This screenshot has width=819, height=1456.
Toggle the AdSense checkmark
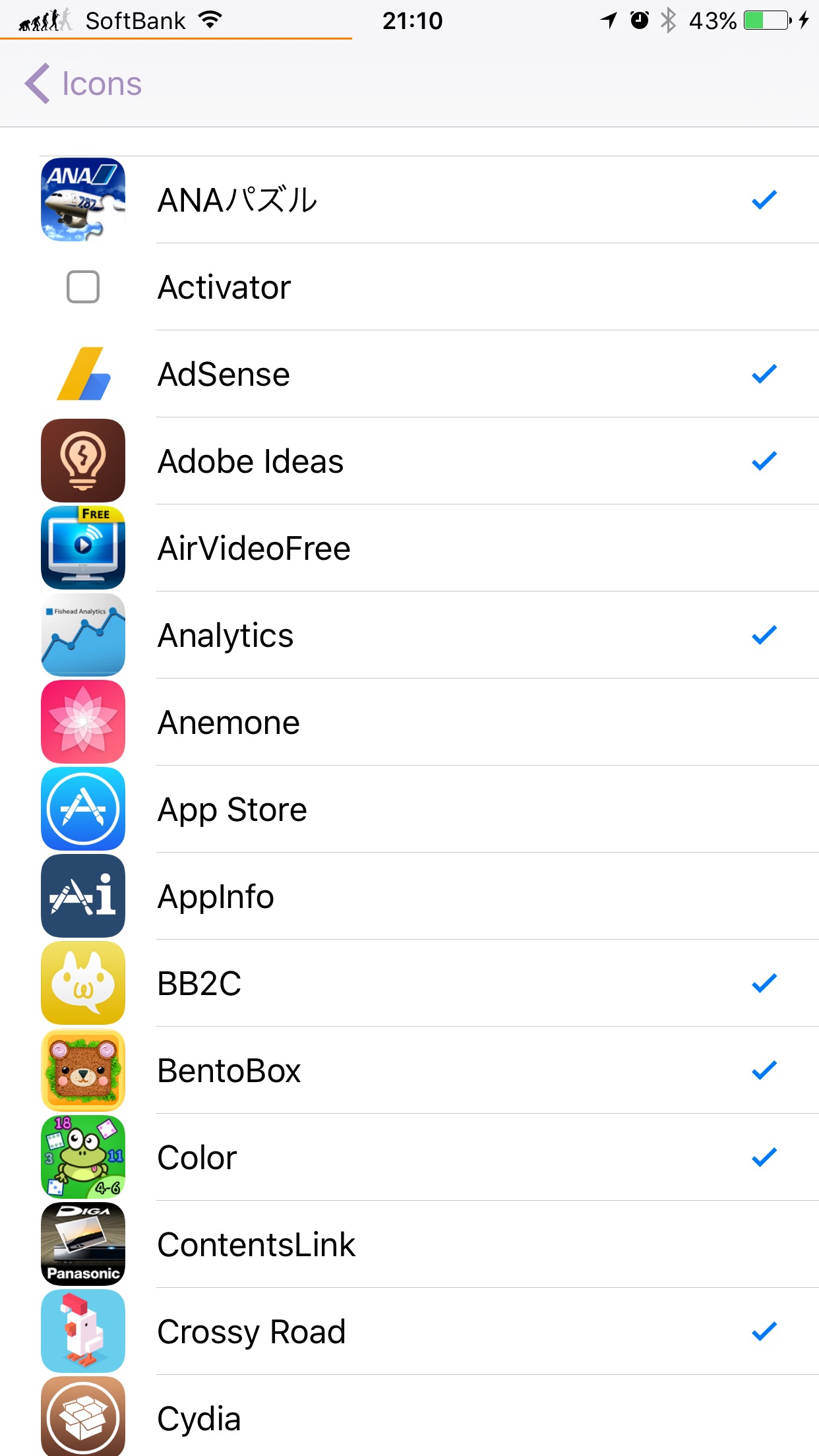click(x=409, y=374)
